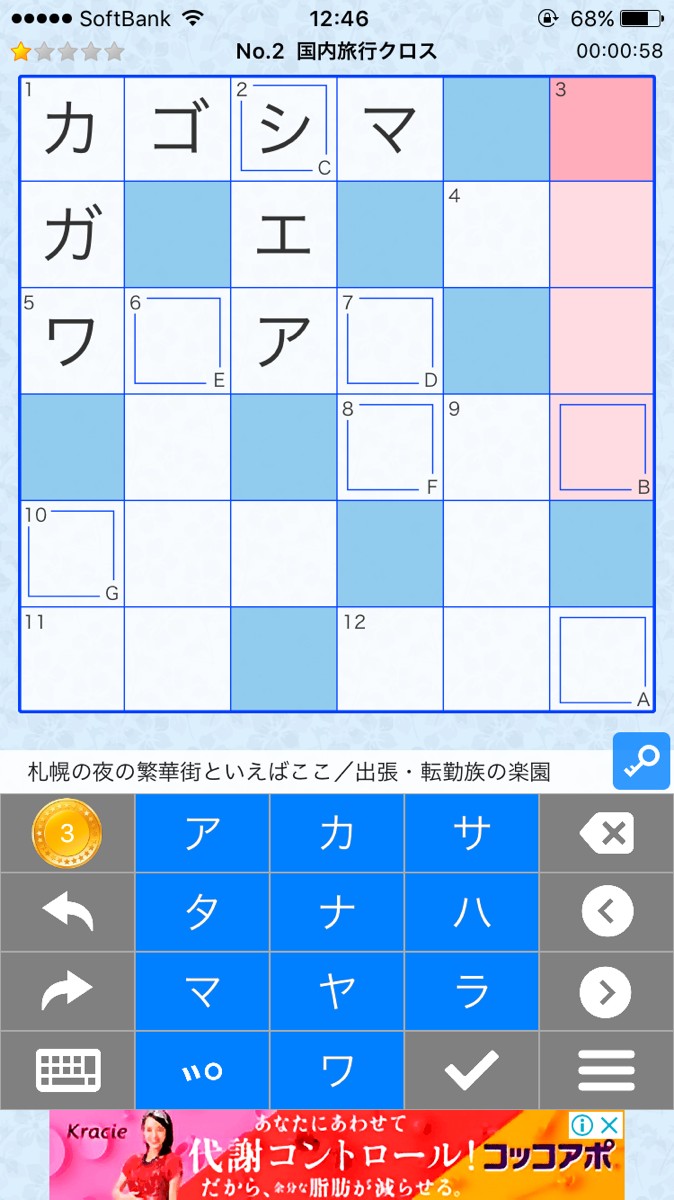This screenshot has width=674, height=1200.
Task: Type the ア key
Action: pyautogui.click(x=202, y=832)
